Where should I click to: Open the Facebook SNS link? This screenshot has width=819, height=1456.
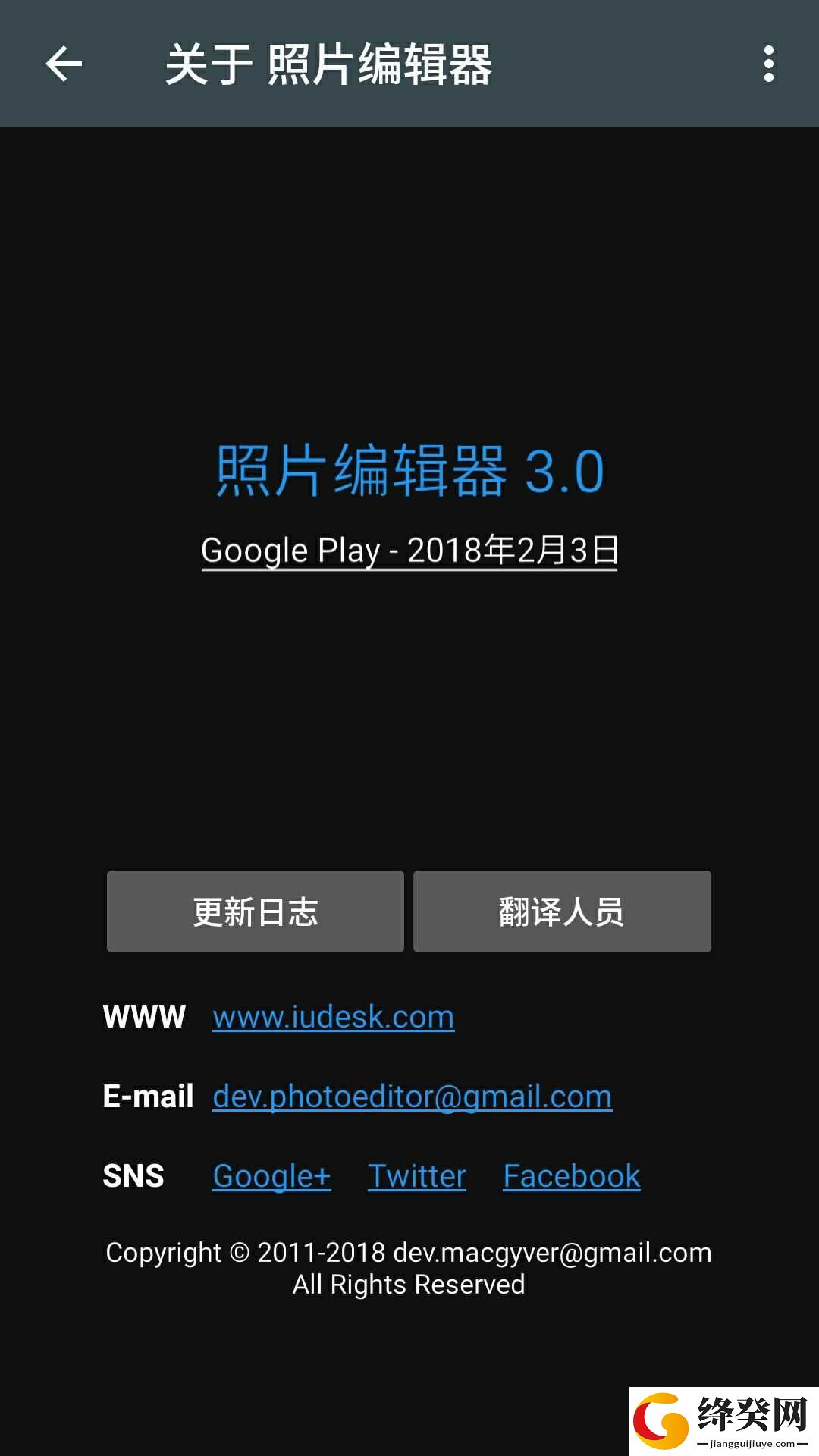572,1176
